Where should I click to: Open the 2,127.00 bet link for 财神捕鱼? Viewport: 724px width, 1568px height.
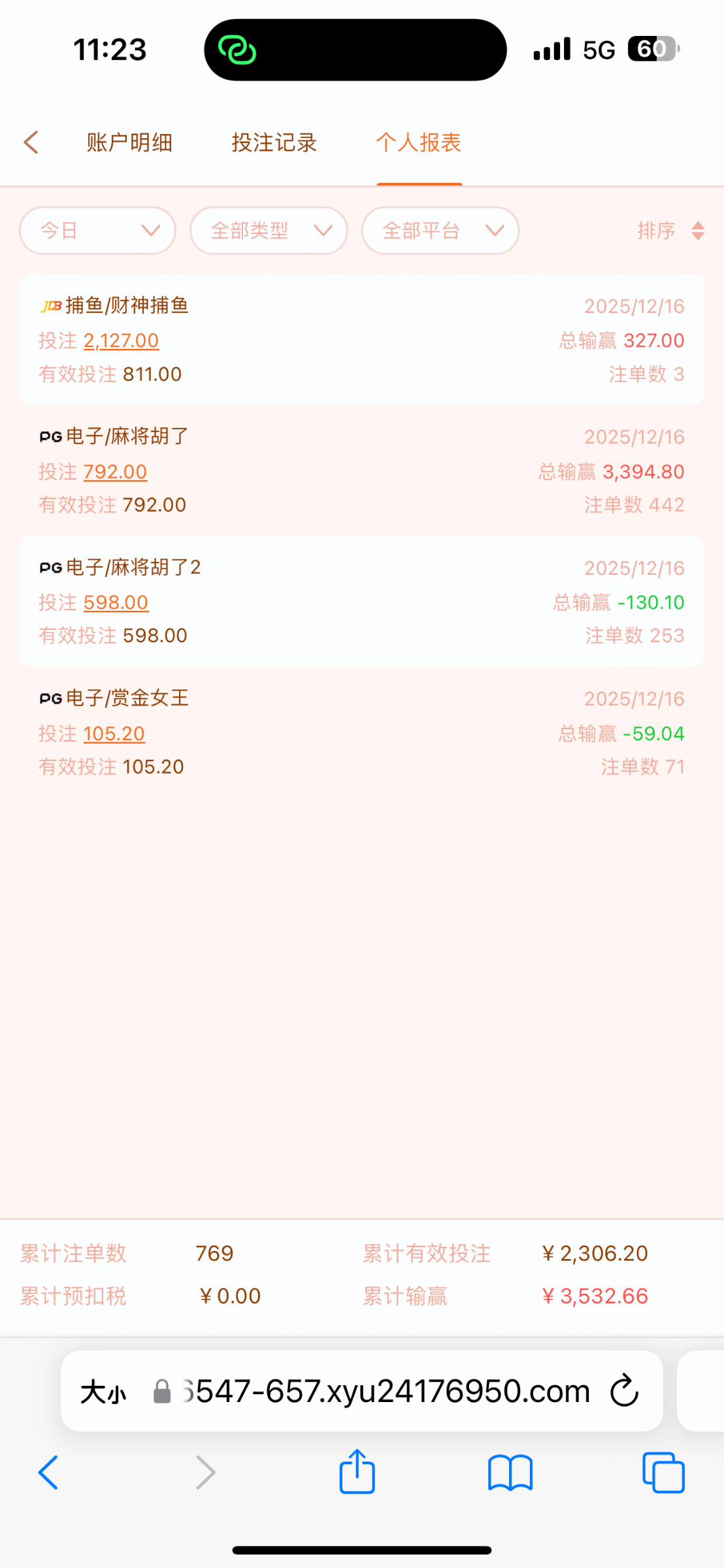[122, 341]
